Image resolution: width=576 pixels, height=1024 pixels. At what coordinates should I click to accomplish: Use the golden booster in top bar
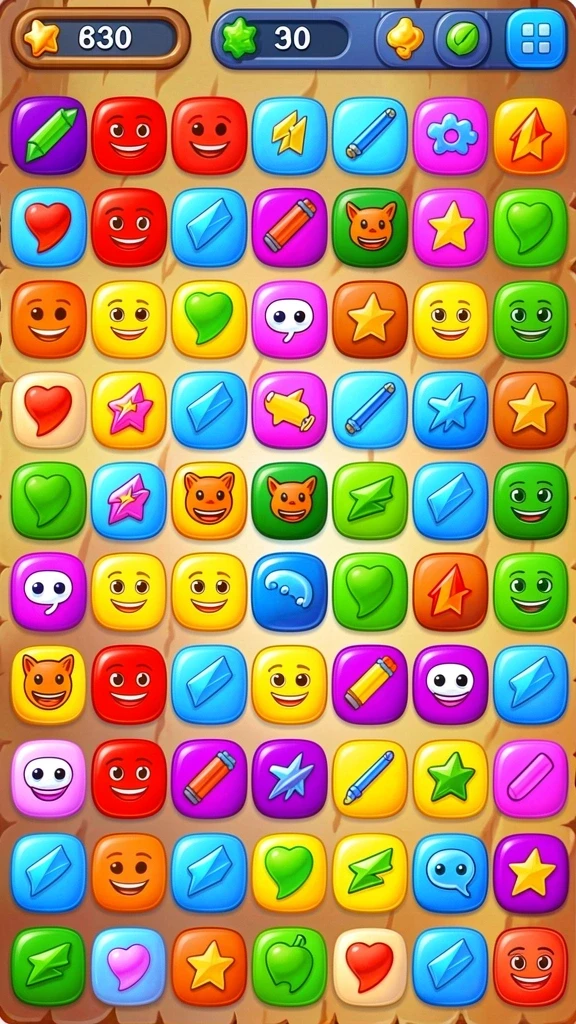(405, 38)
